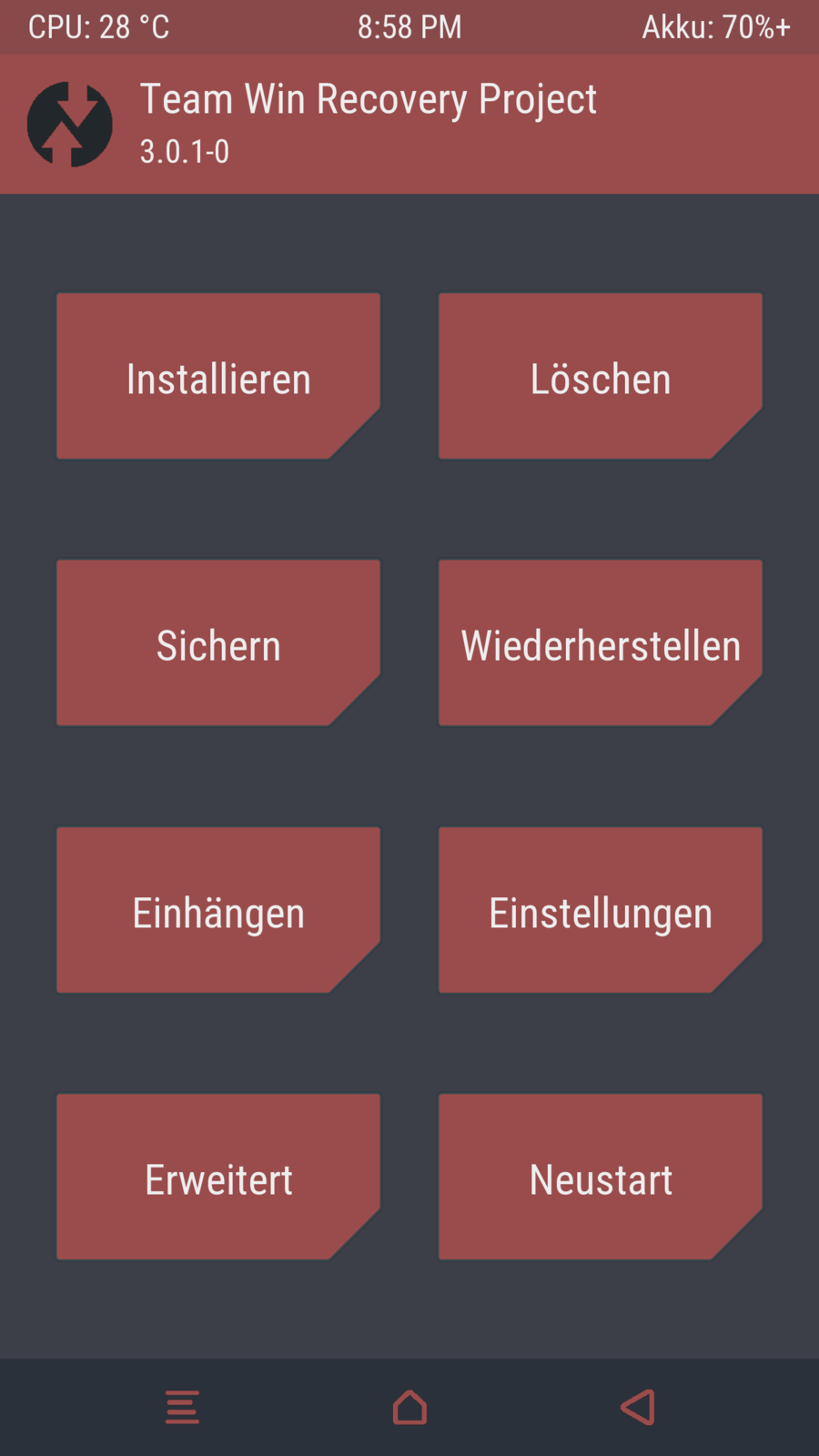Tap the home icon in the bottom bar

click(409, 1407)
